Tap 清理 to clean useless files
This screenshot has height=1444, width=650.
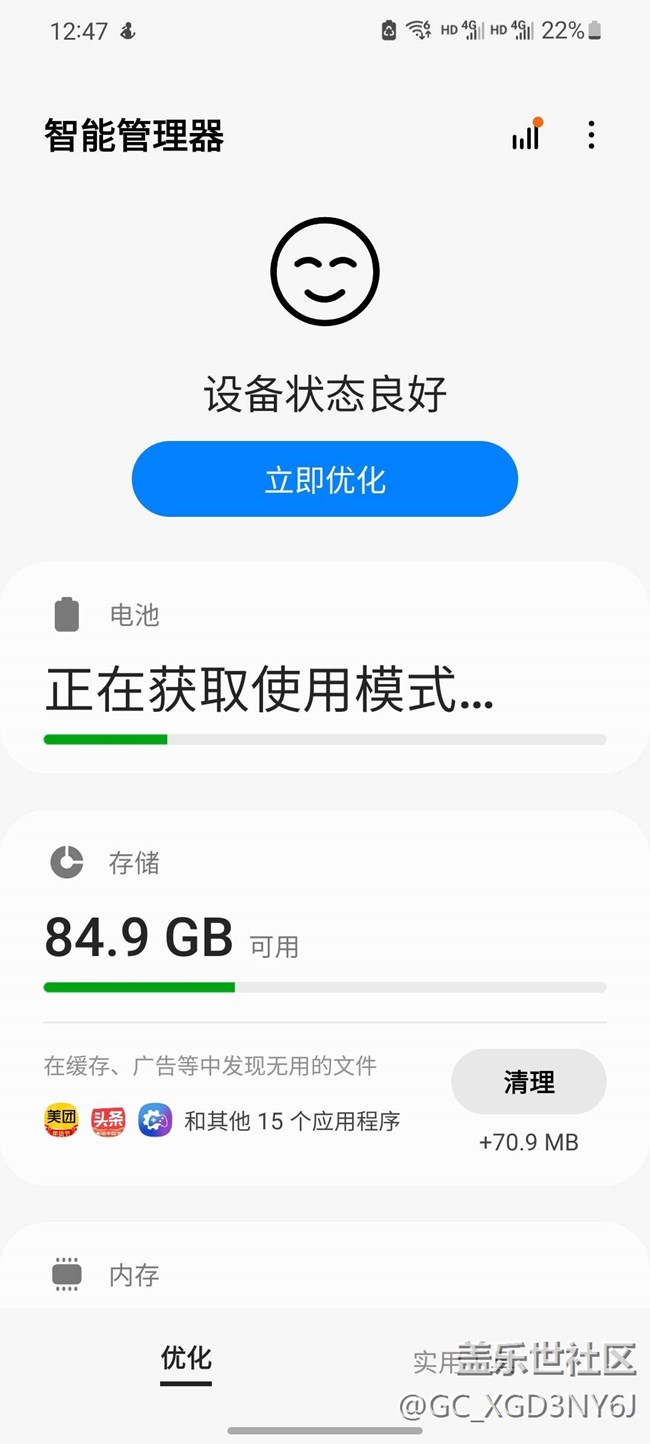click(x=529, y=1082)
